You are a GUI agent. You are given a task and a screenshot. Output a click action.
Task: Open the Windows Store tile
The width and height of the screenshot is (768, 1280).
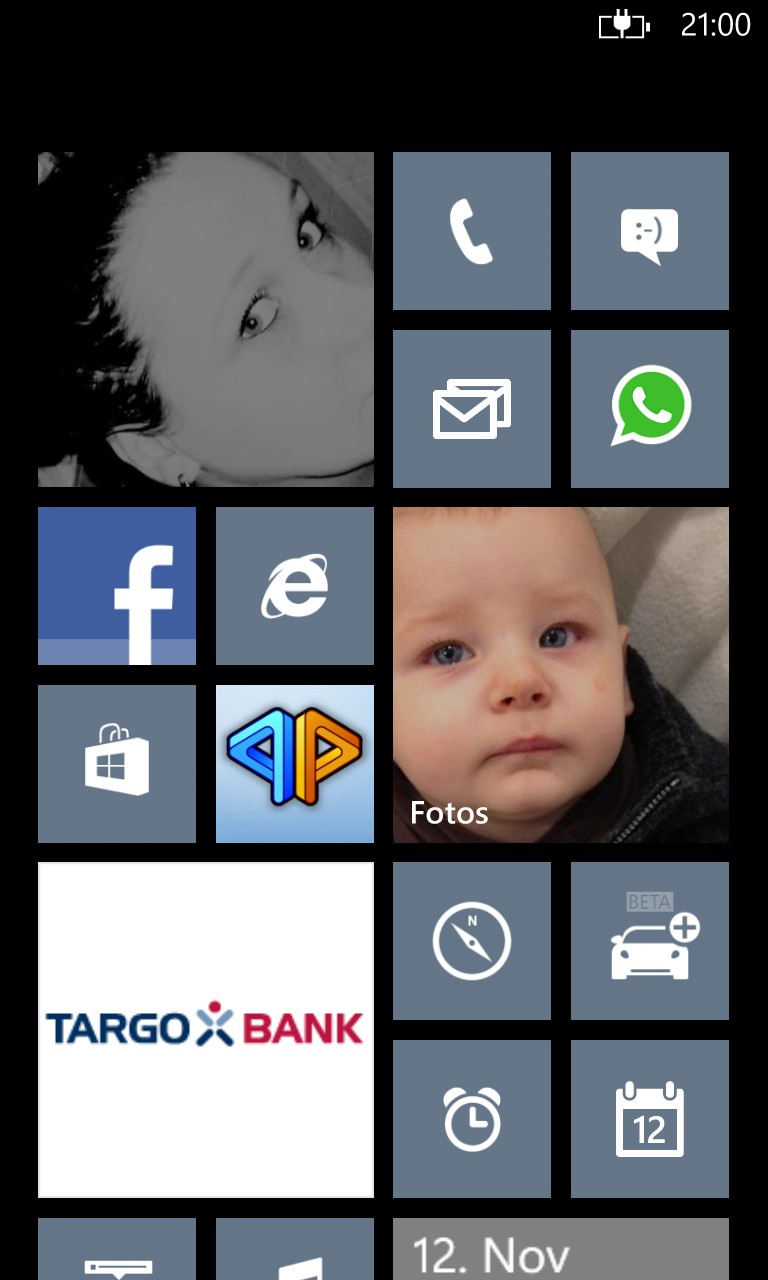[x=117, y=764]
